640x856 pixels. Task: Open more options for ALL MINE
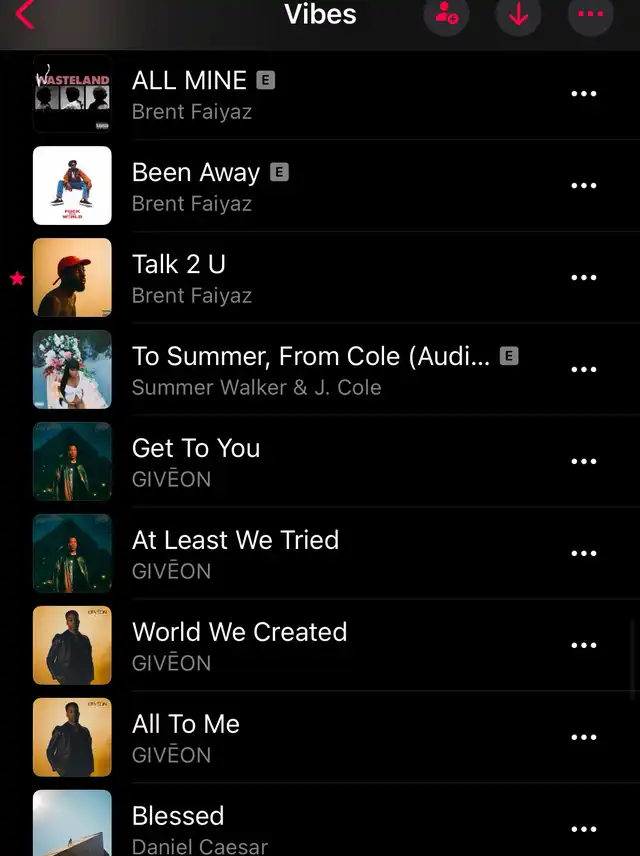[583, 94]
